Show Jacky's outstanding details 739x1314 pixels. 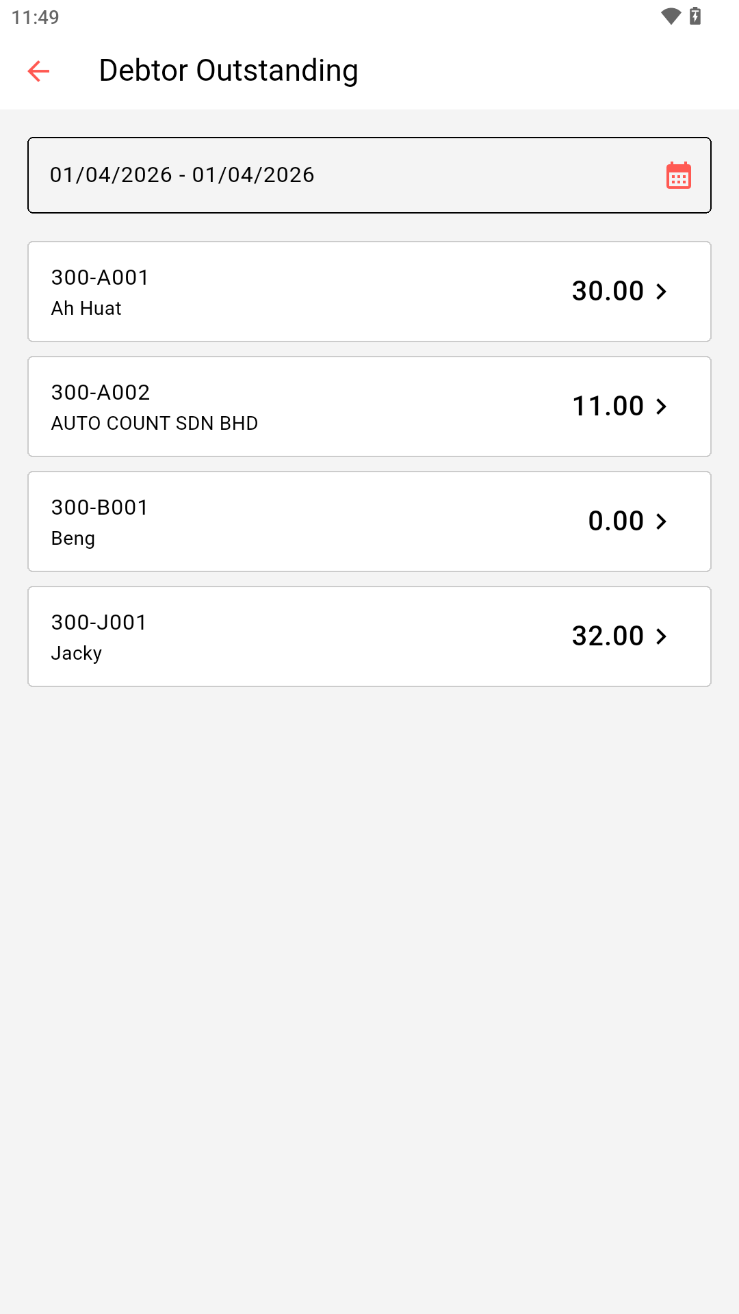369,636
